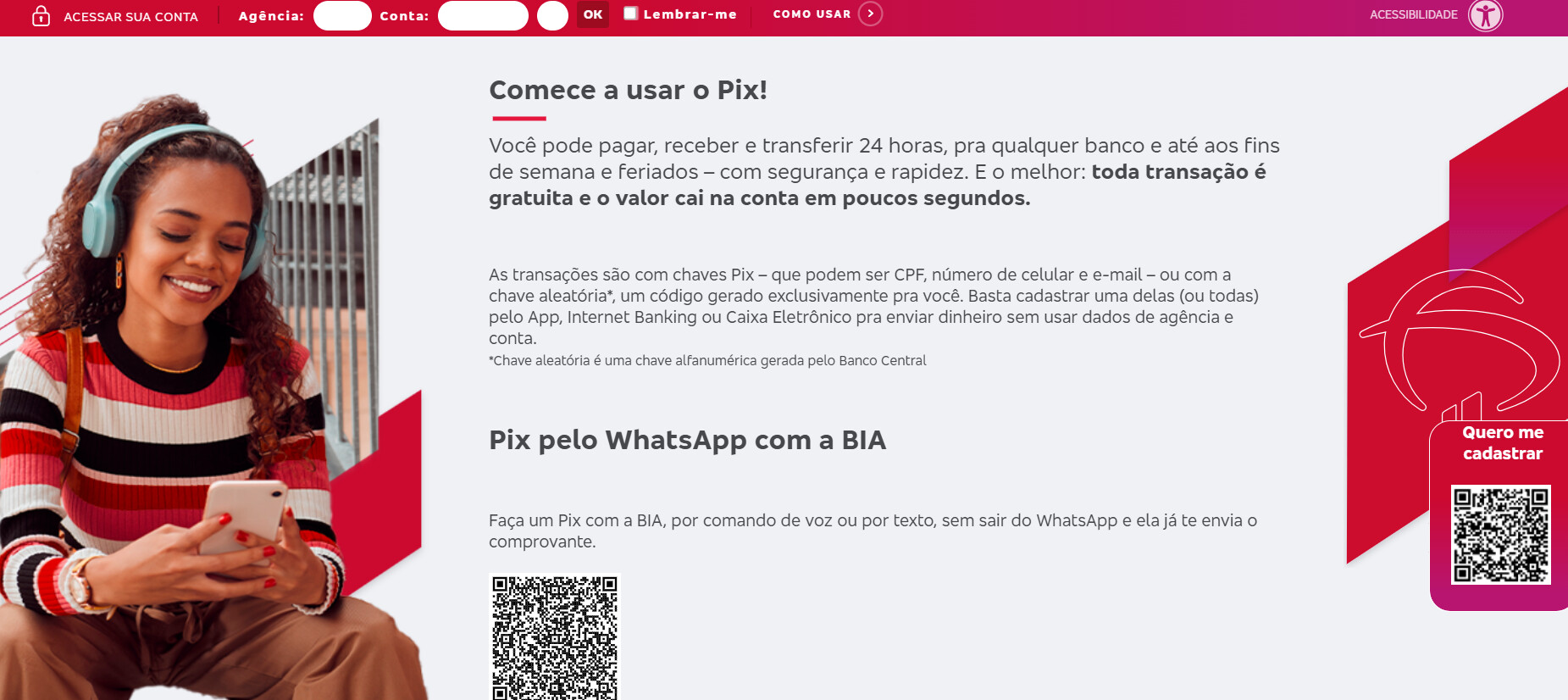Viewport: 1568px width, 700px height.
Task: Tap Quero me cadastrar
Action: [x=1502, y=443]
